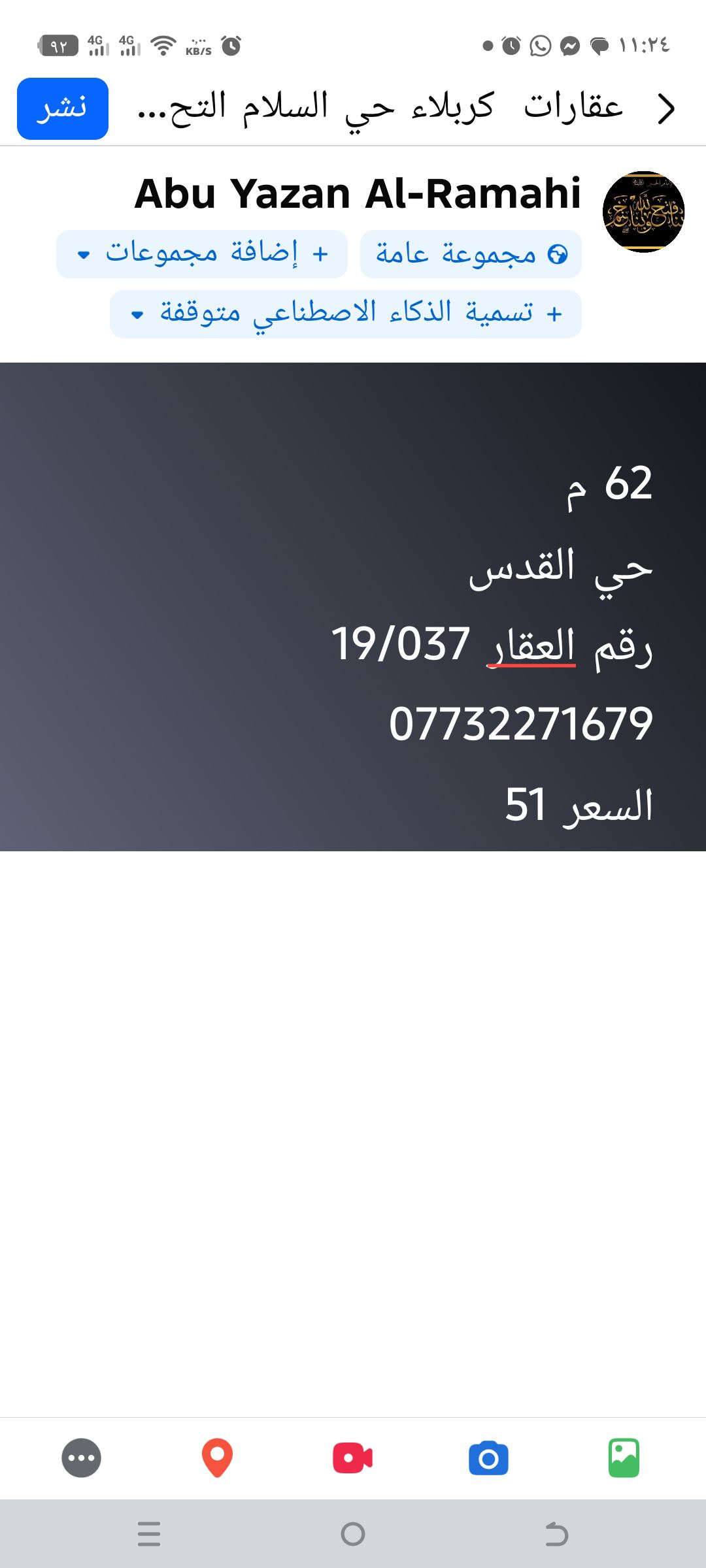Tap the blue نشر publish button

pyautogui.click(x=63, y=108)
